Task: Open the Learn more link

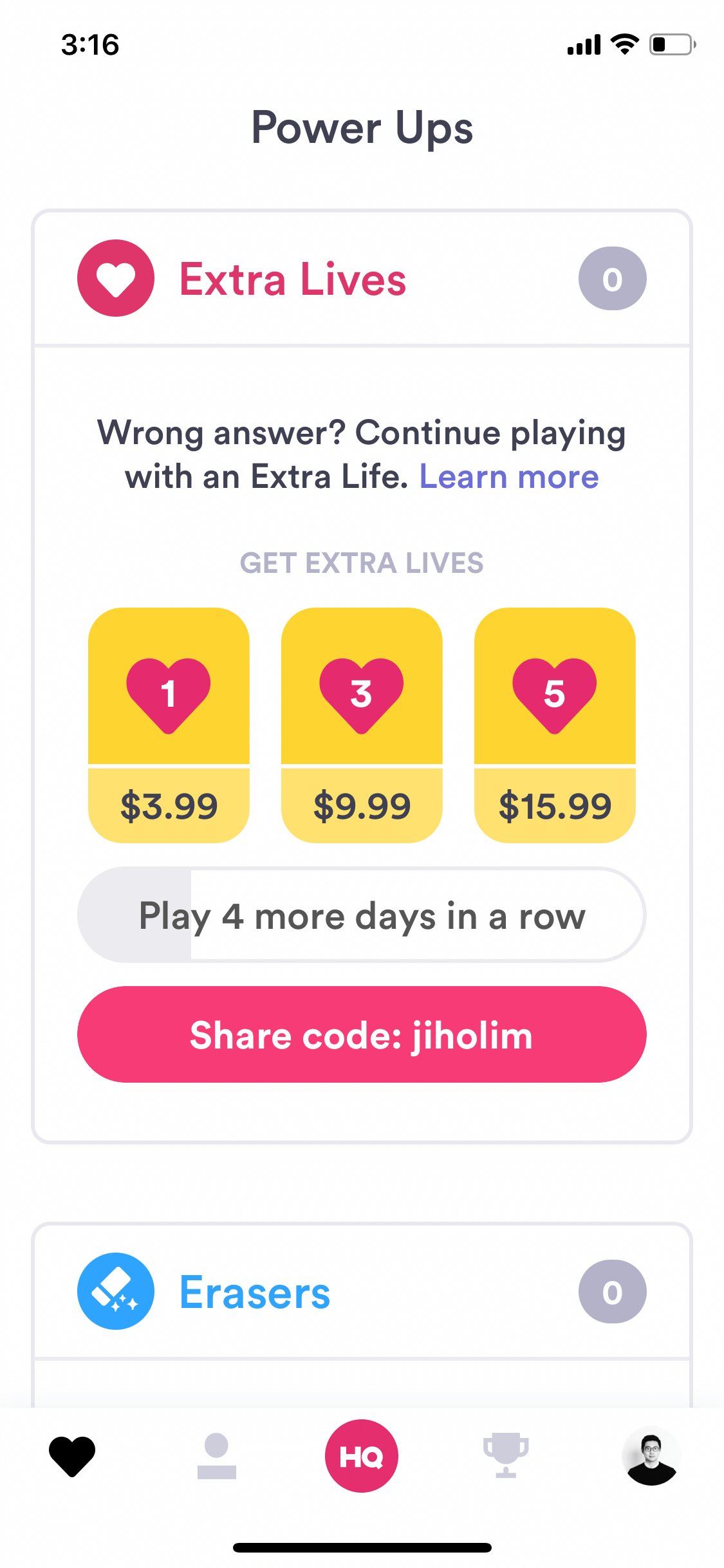Action: click(x=509, y=477)
